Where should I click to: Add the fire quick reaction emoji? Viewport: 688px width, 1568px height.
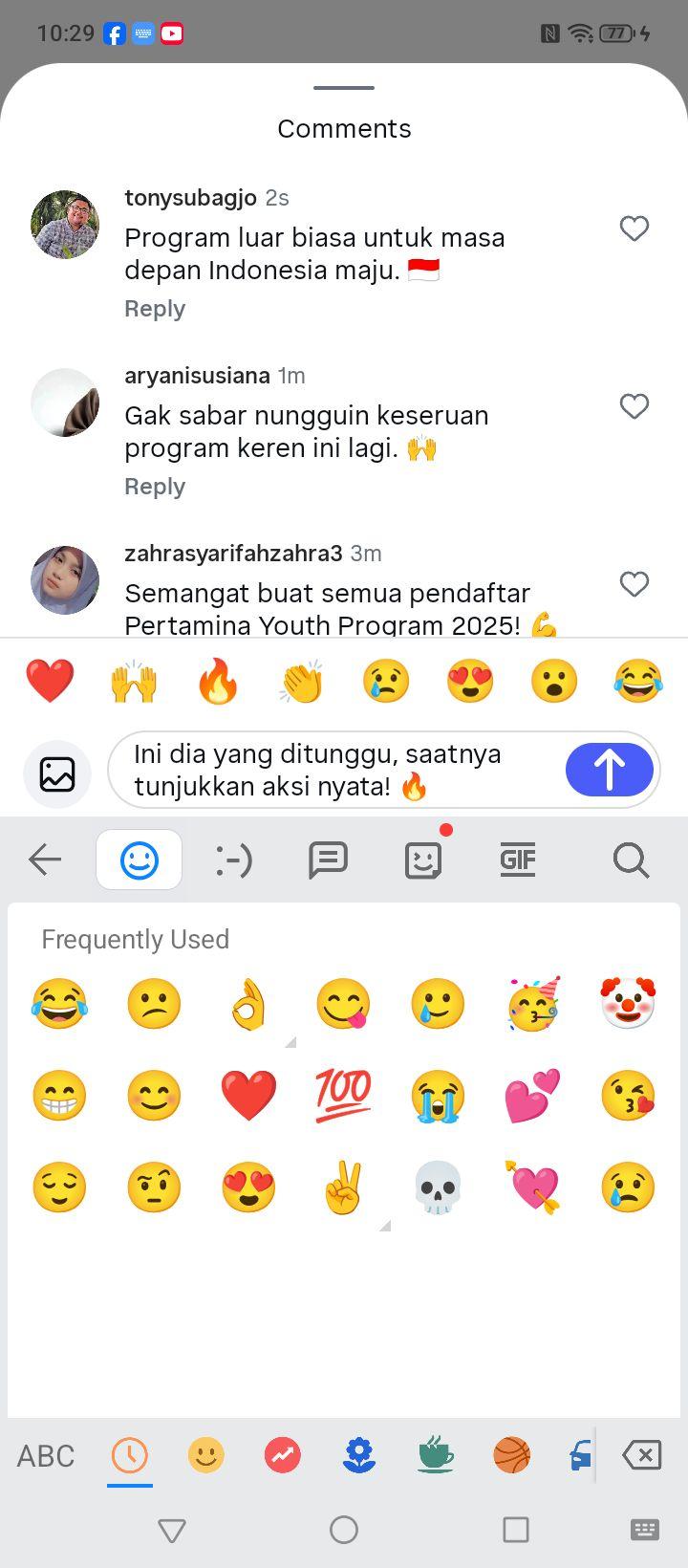click(x=218, y=682)
